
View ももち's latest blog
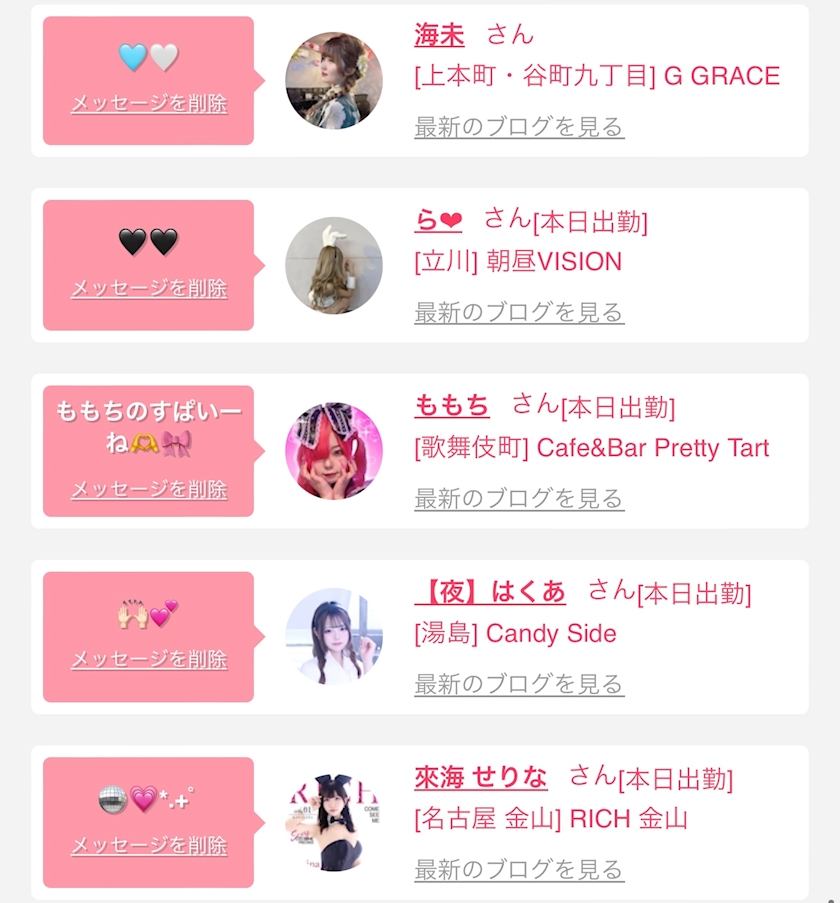[519, 498]
